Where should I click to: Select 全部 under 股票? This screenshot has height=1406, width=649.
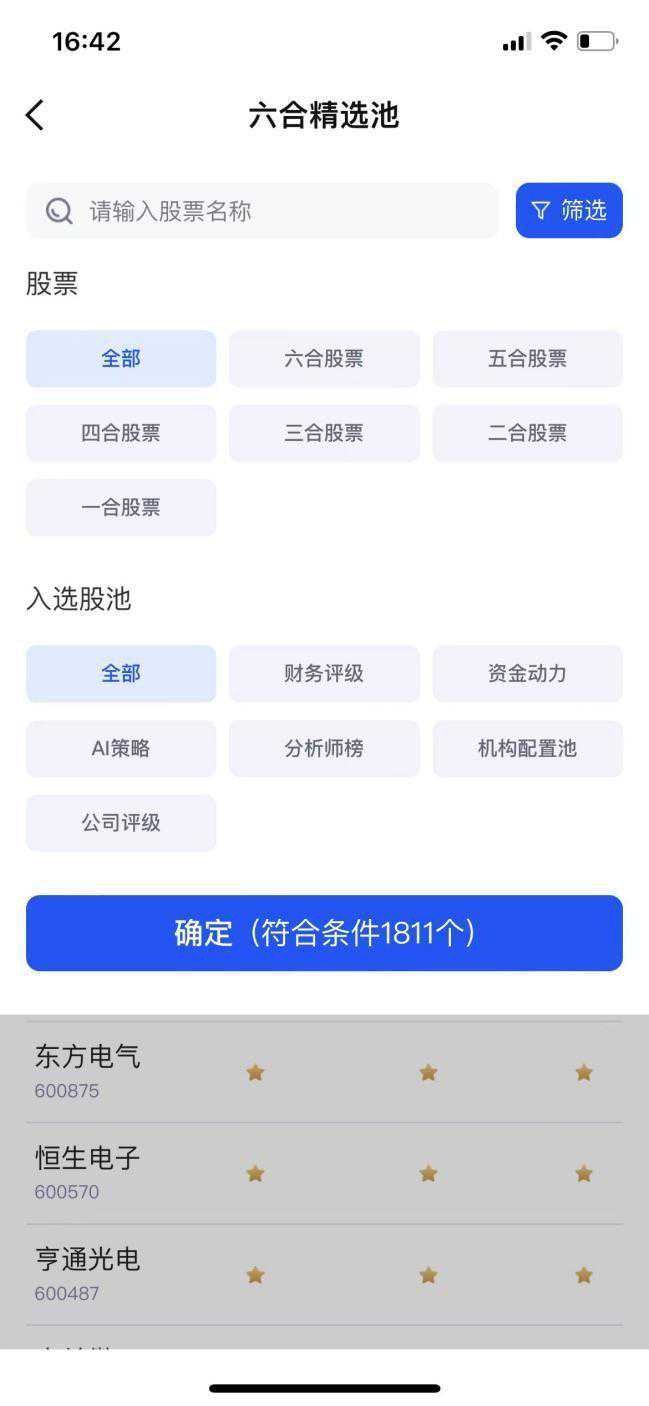(x=121, y=359)
